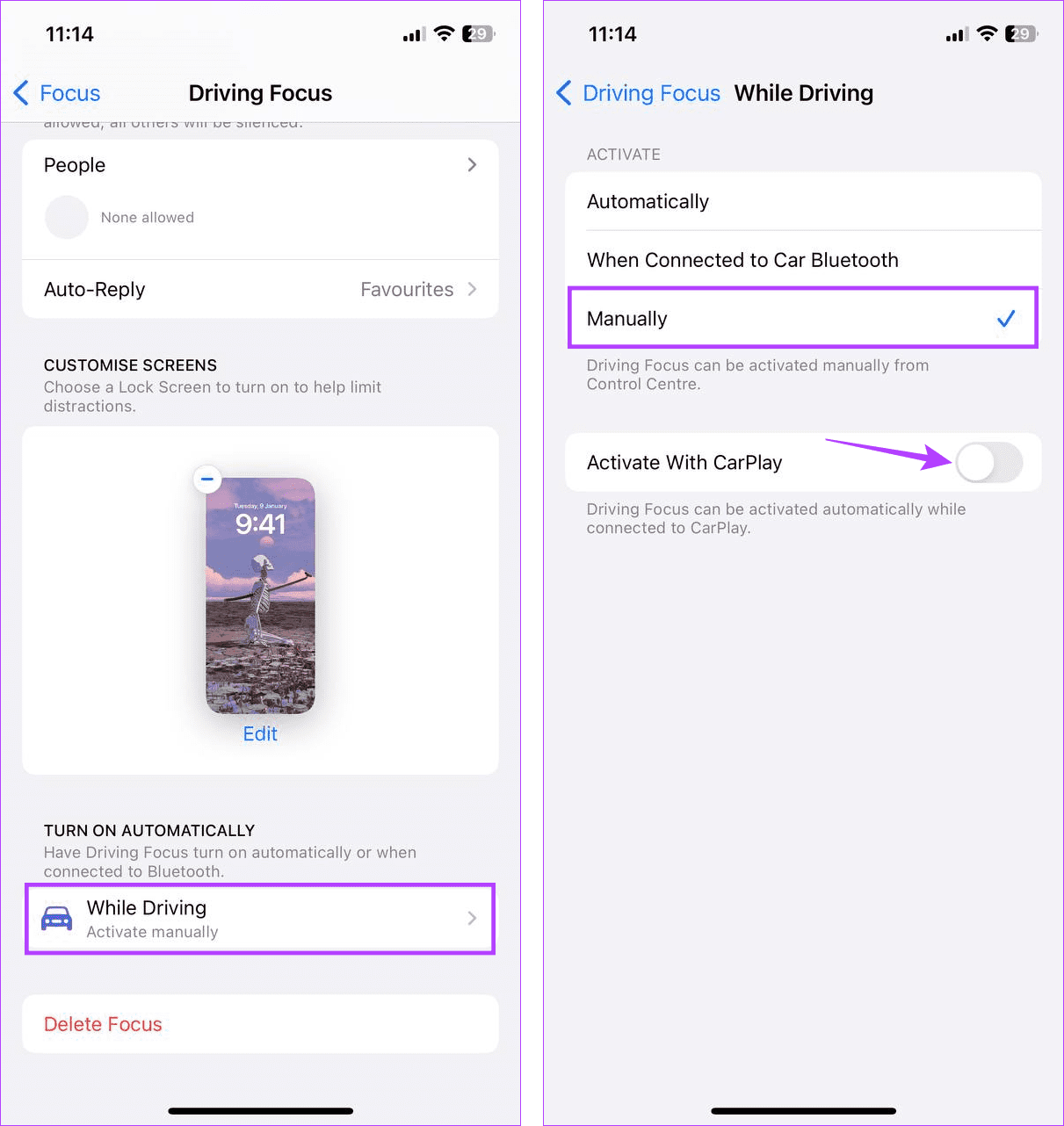The height and width of the screenshot is (1126, 1064).
Task: Open Auto-Reply Favourites setting
Action: pos(260,290)
